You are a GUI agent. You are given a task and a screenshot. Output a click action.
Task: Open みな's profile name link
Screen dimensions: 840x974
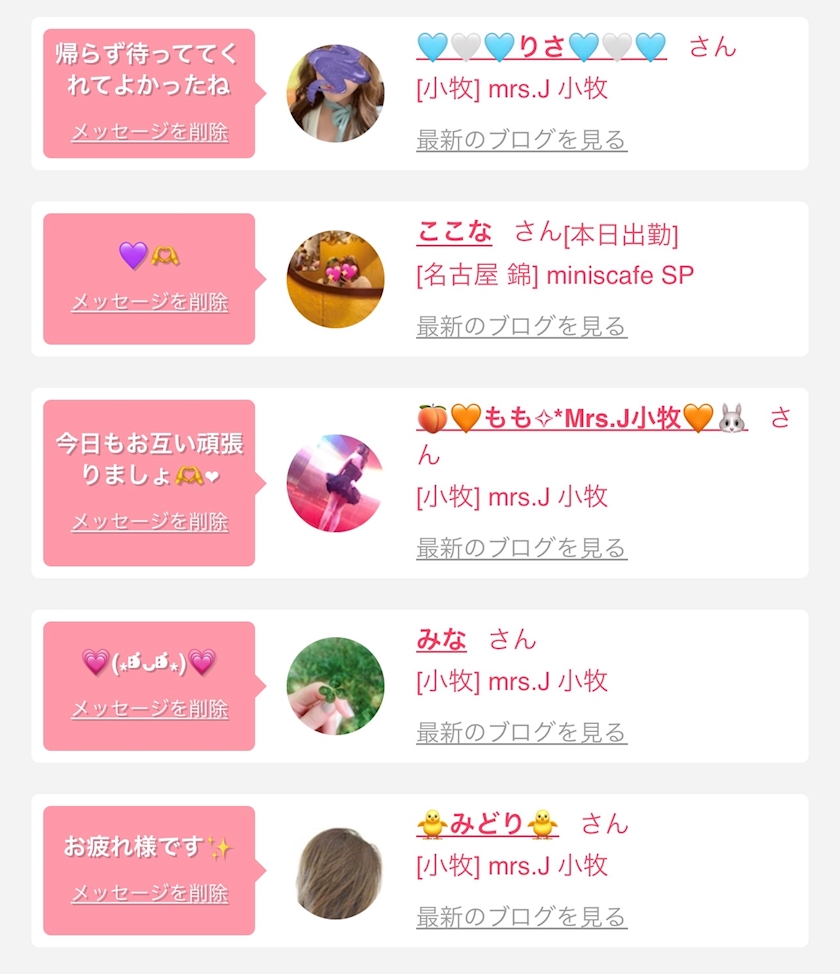tap(441, 639)
